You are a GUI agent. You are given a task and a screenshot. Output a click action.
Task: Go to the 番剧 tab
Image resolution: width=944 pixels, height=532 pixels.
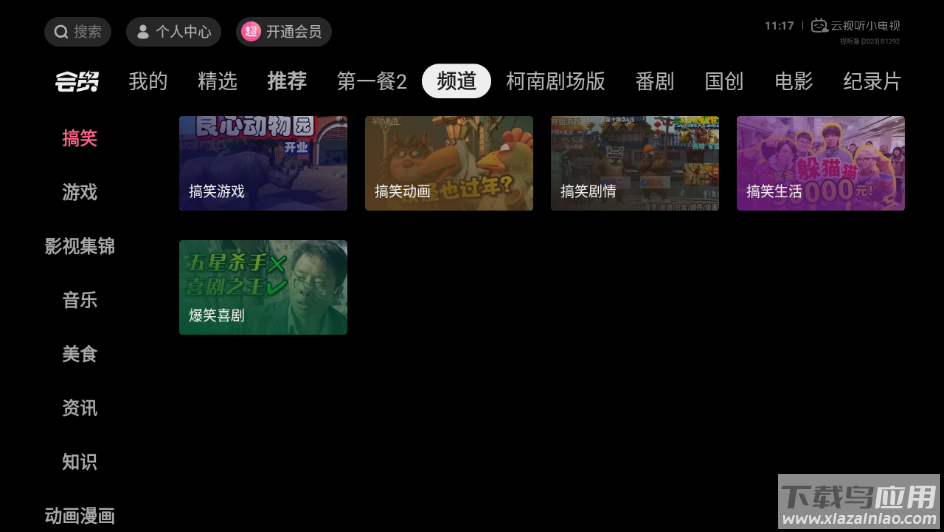pos(655,82)
